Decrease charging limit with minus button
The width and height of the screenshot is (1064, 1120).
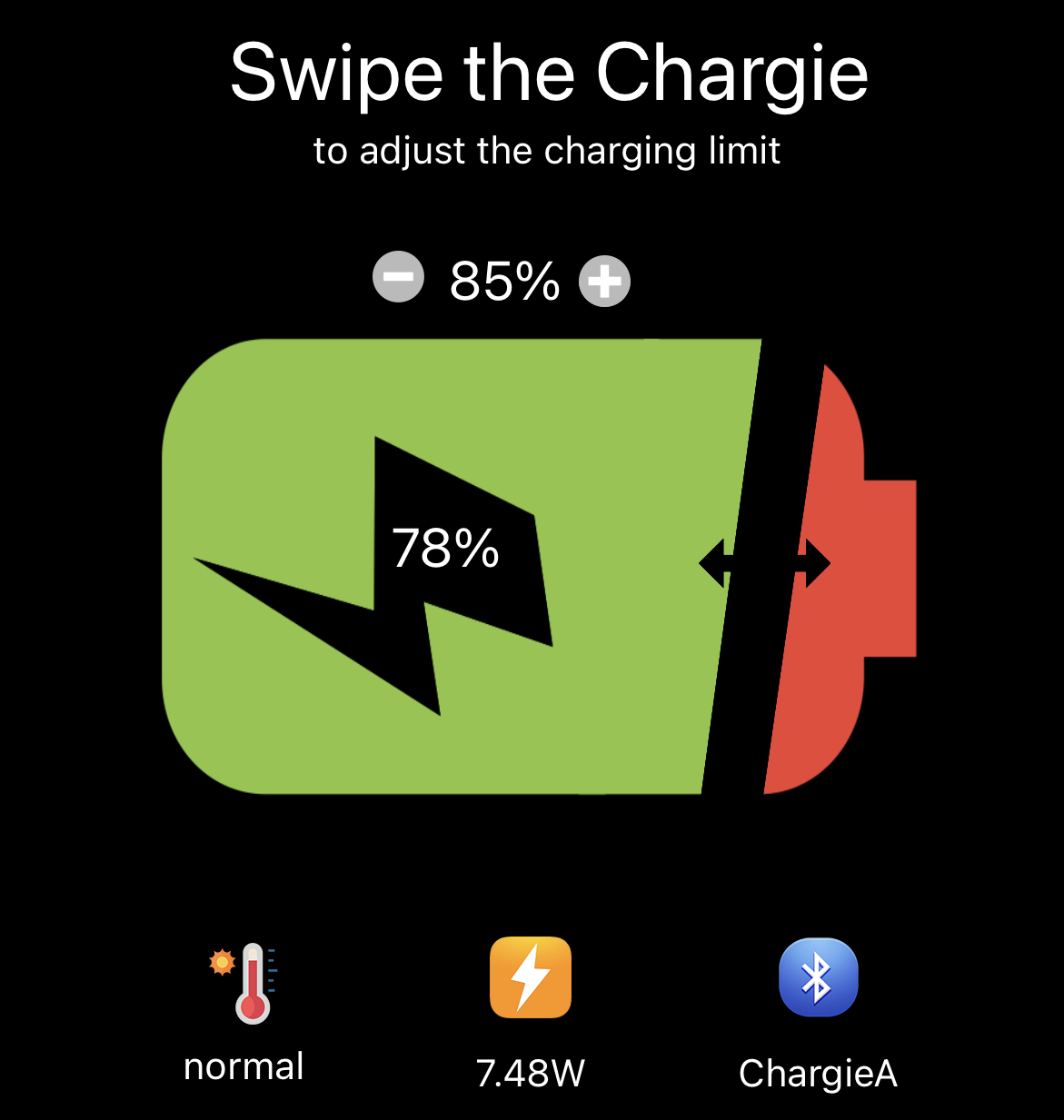pyautogui.click(x=398, y=277)
